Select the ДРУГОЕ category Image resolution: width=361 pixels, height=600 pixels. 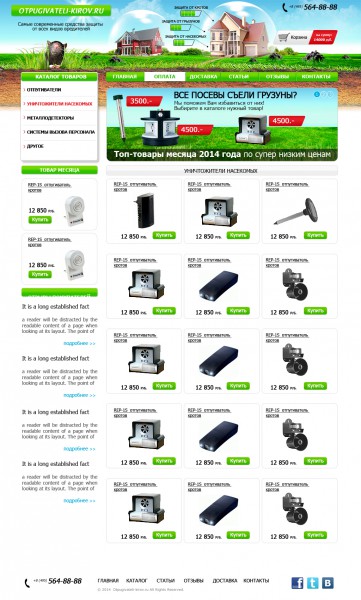point(35,146)
